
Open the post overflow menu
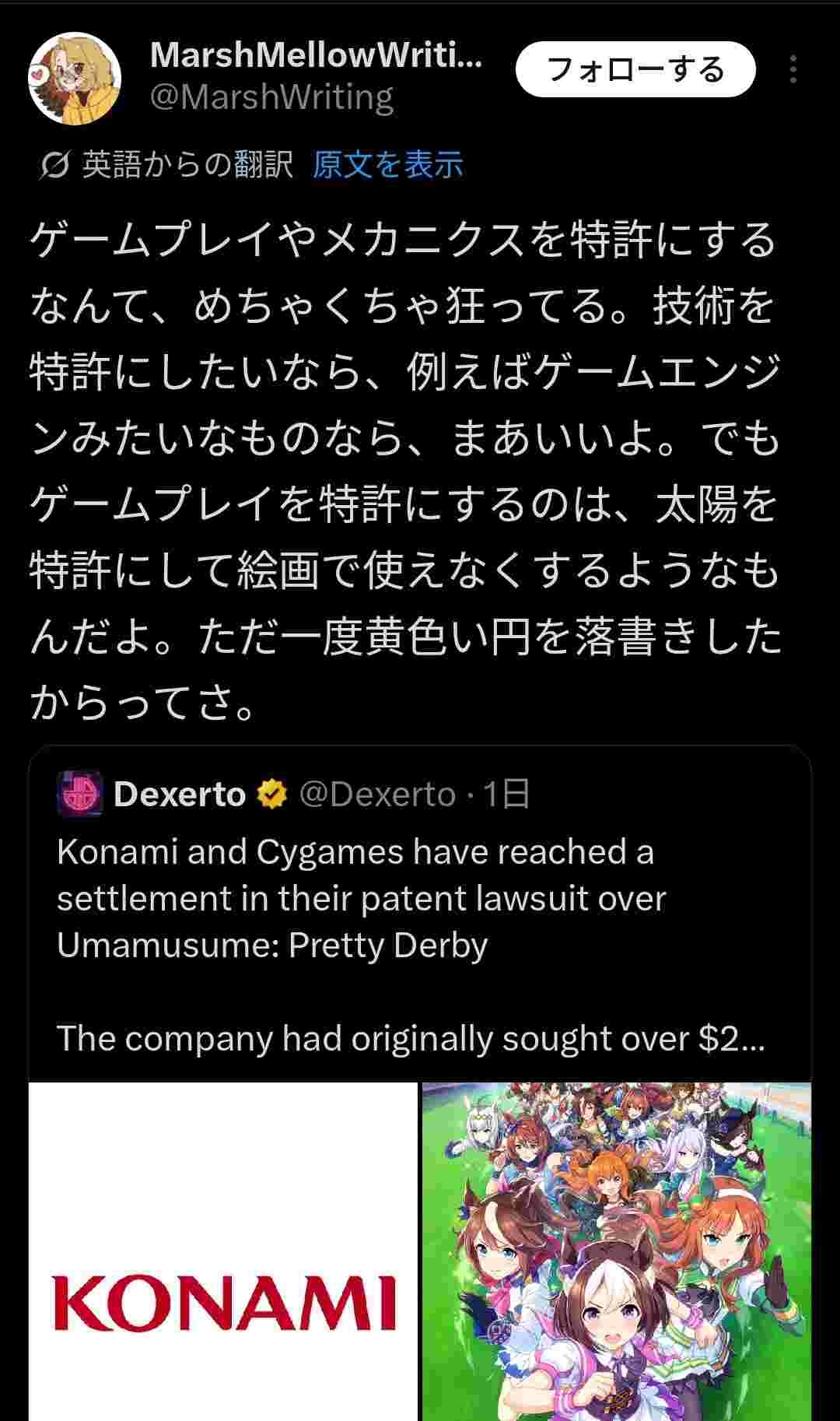793,70
